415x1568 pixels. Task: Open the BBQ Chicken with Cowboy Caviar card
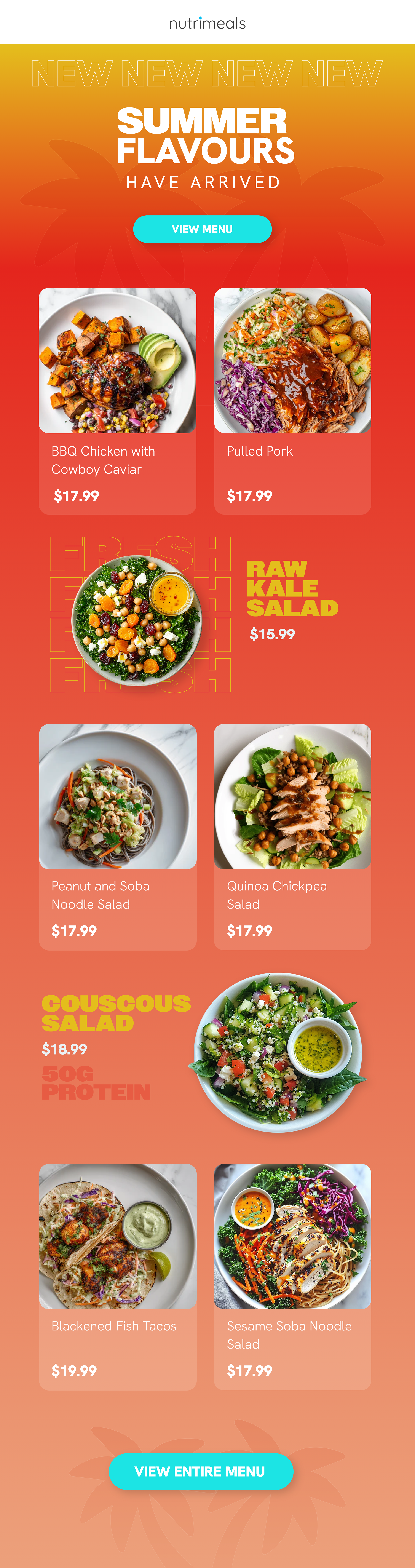tap(117, 401)
